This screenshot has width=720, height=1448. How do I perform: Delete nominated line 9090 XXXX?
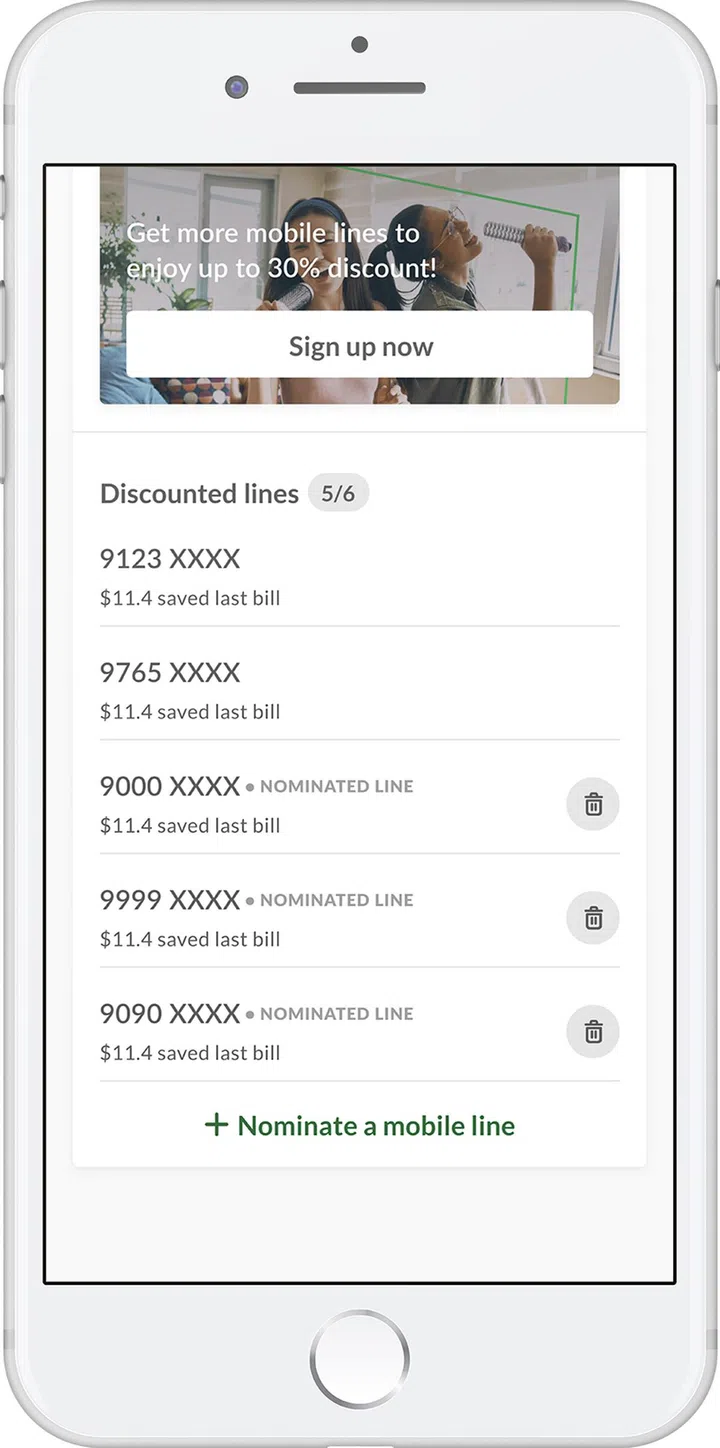coord(593,1032)
